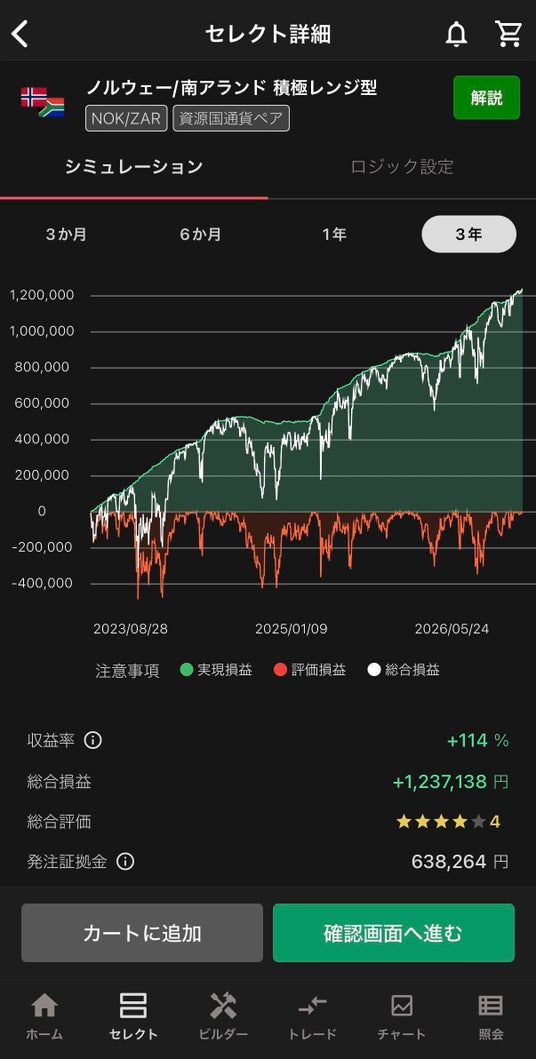The width and height of the screenshot is (536, 1059).
Task: Choose the 6か月 period
Action: [200, 234]
